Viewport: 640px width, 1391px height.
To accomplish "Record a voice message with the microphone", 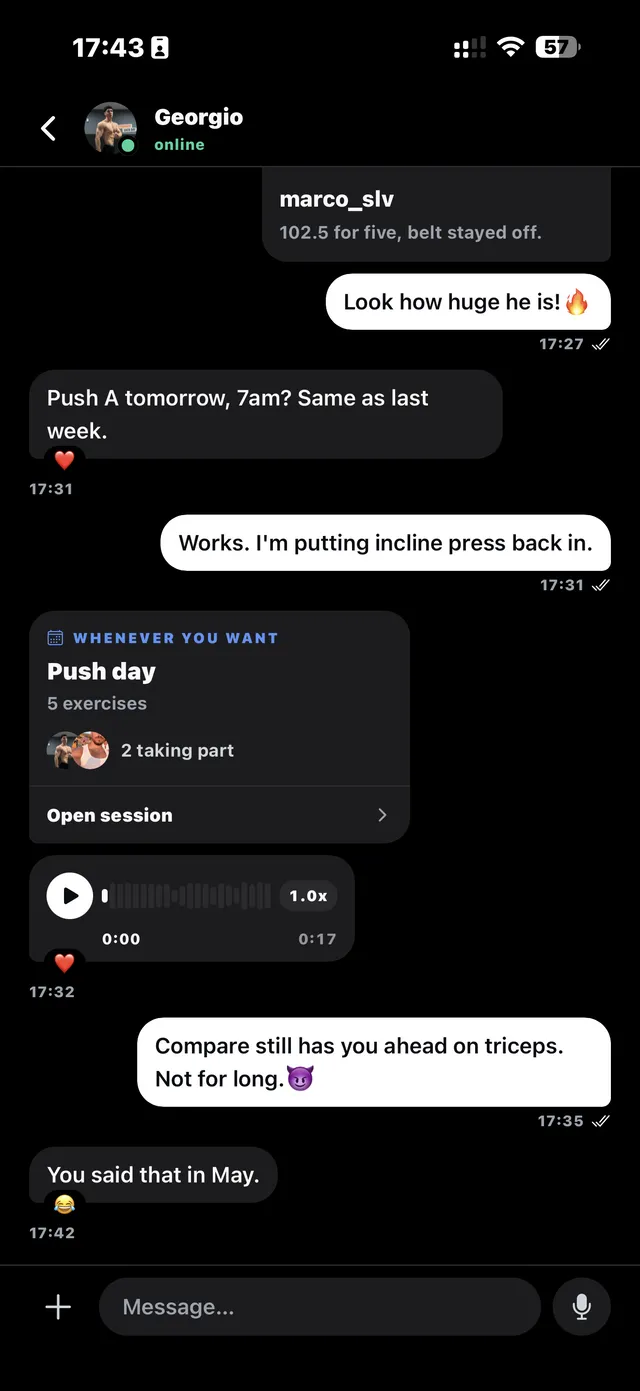I will 581,1307.
